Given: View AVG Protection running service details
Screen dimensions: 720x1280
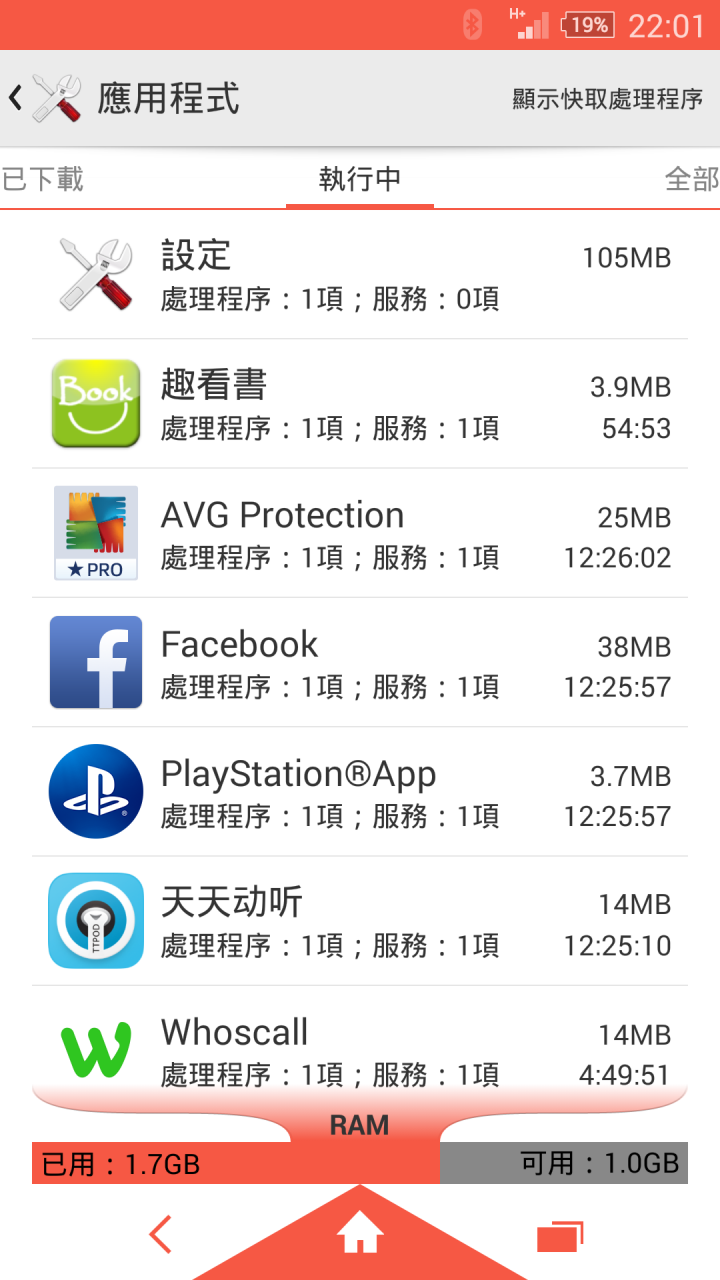Looking at the screenshot, I should [x=360, y=533].
